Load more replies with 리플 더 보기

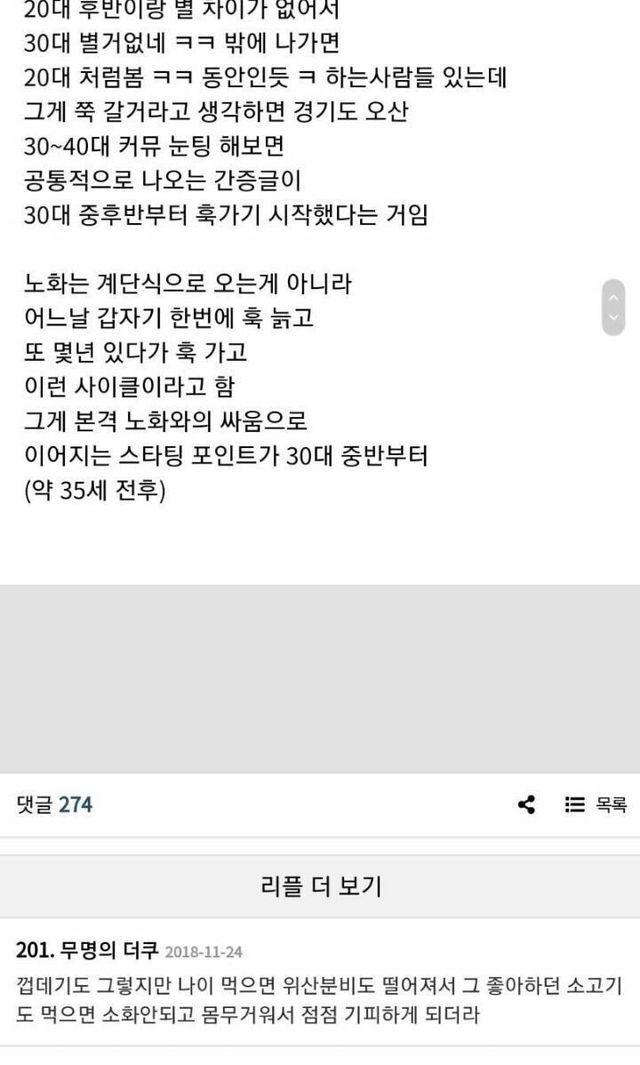coord(320,885)
